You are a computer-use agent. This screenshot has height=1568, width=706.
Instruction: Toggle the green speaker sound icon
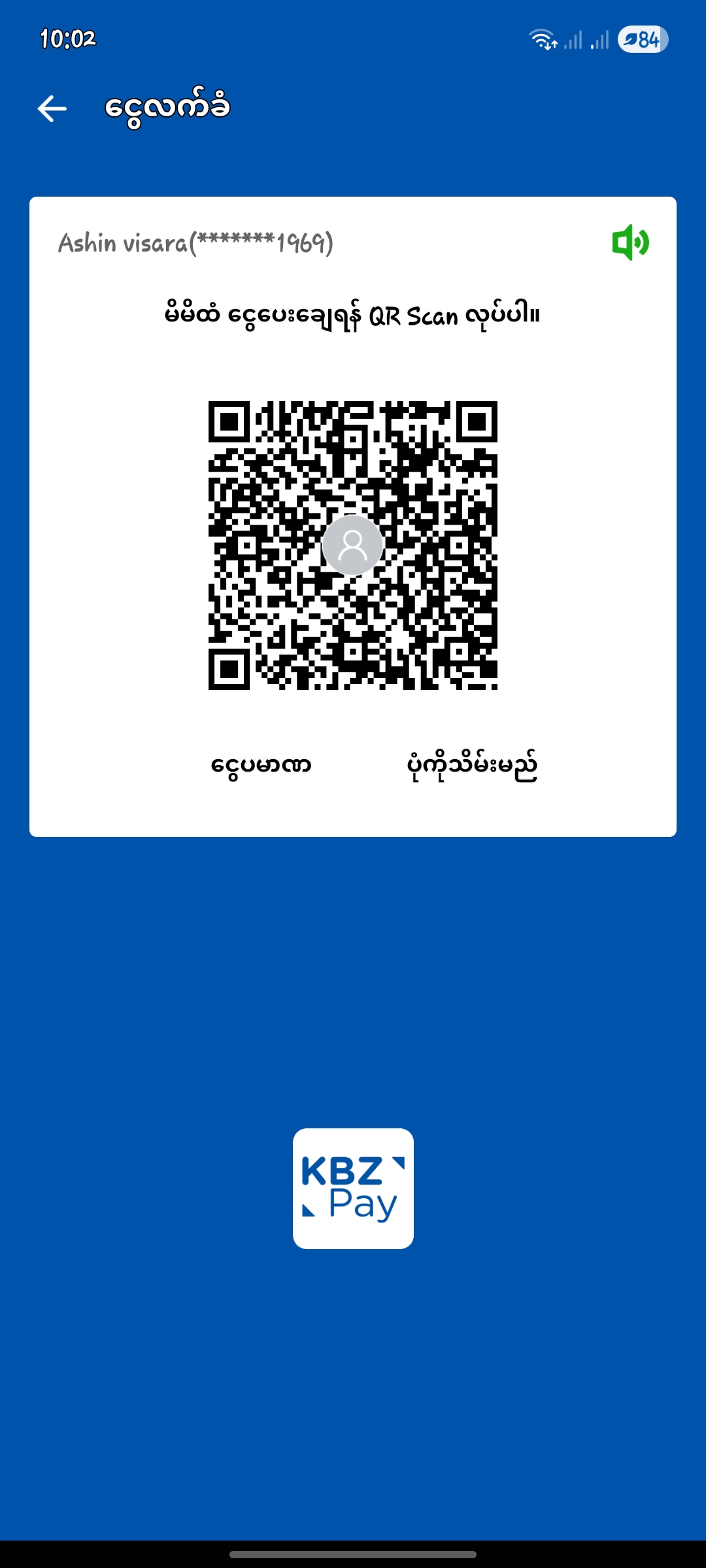(x=630, y=242)
